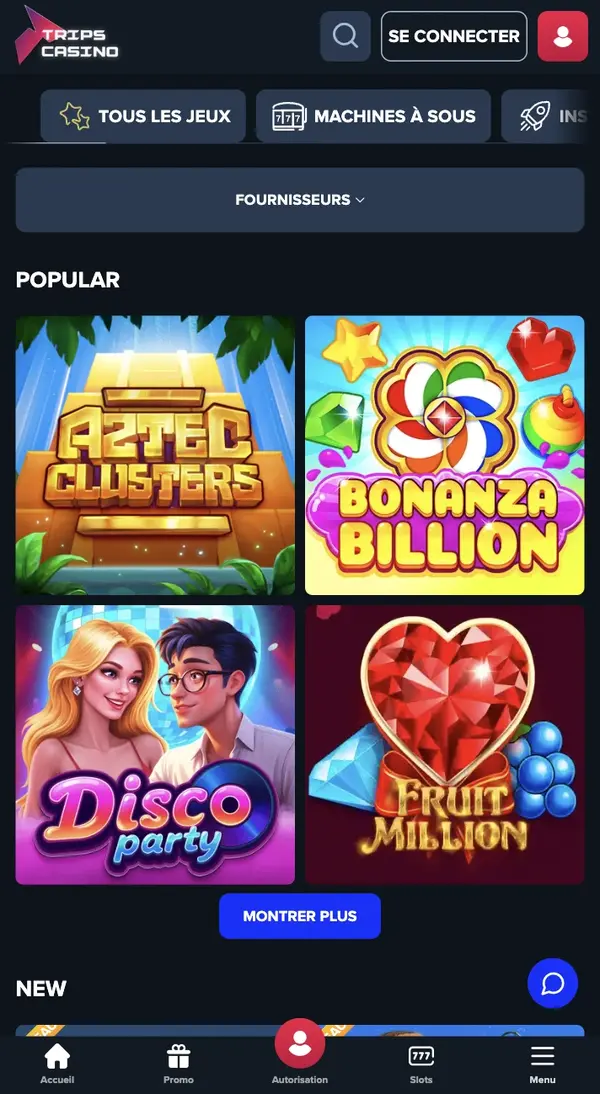This screenshot has height=1094, width=600.
Task: Open the red user profile icon
Action: (x=562, y=37)
